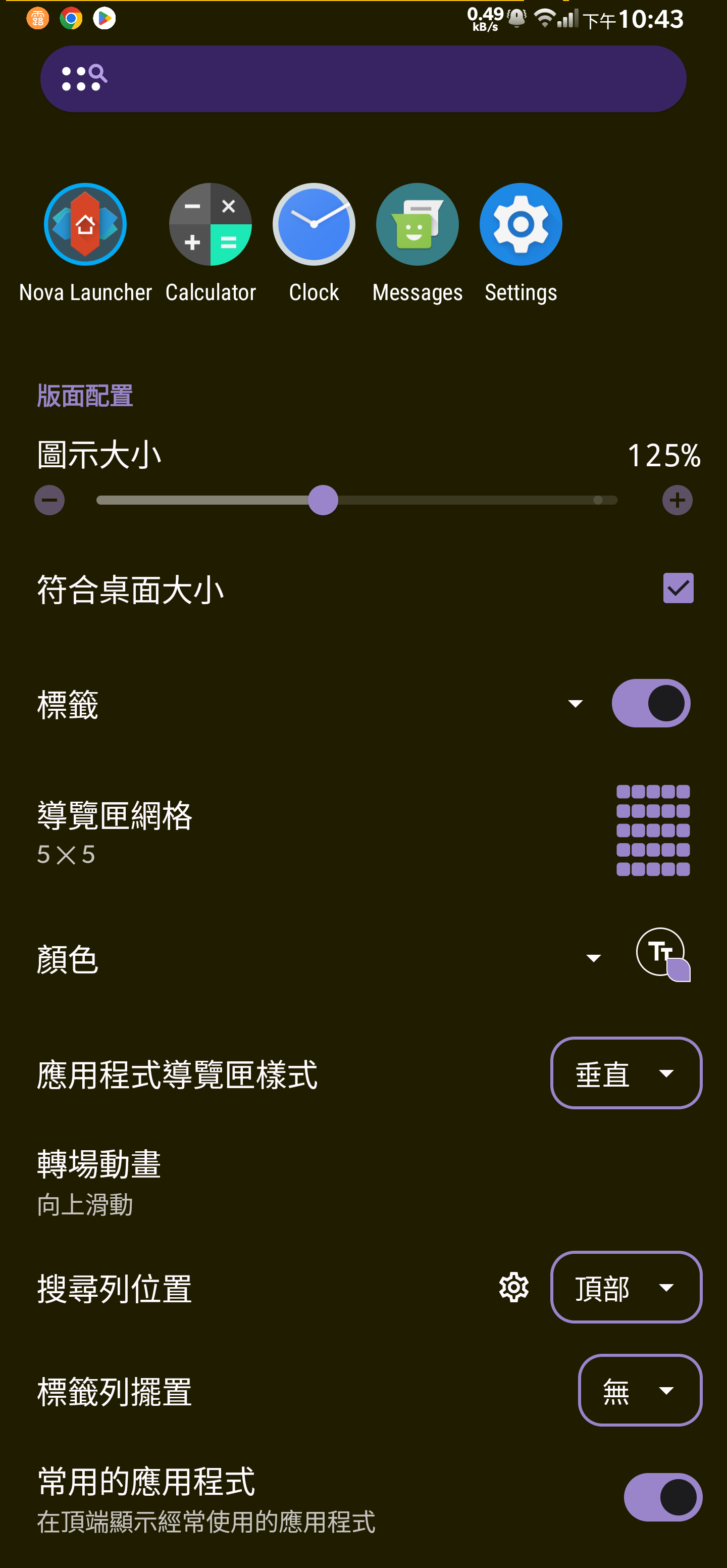This screenshot has width=727, height=1568.
Task: Open the 垂直 dropdown for drawer style
Action: pos(626,1073)
